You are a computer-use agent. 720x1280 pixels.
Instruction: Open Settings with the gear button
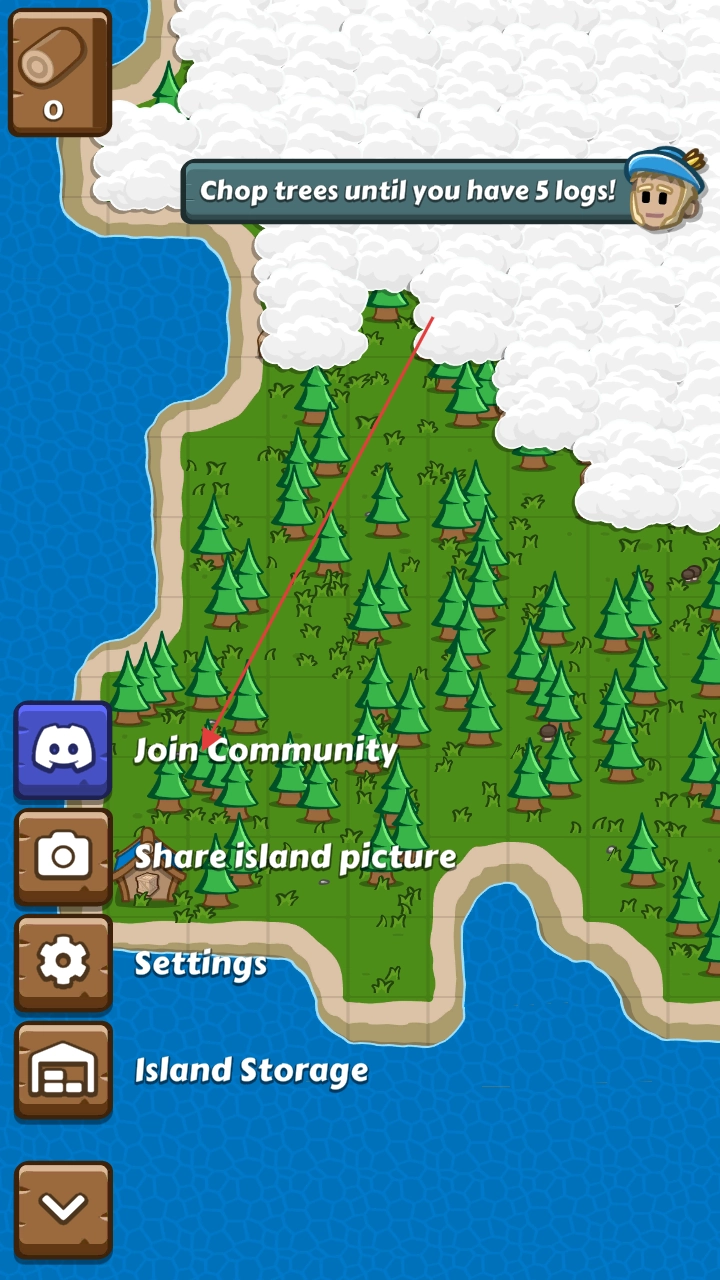click(x=62, y=962)
